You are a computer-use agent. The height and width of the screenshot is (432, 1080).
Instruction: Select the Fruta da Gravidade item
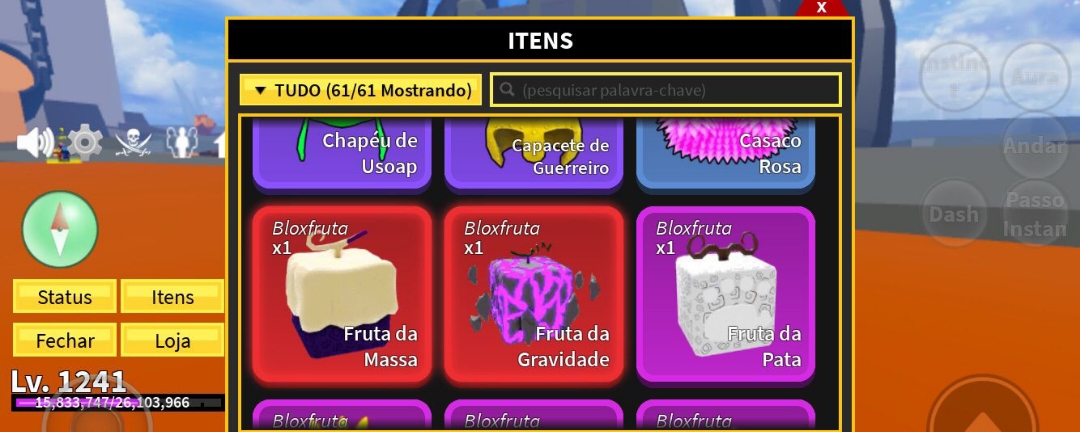tap(534, 295)
